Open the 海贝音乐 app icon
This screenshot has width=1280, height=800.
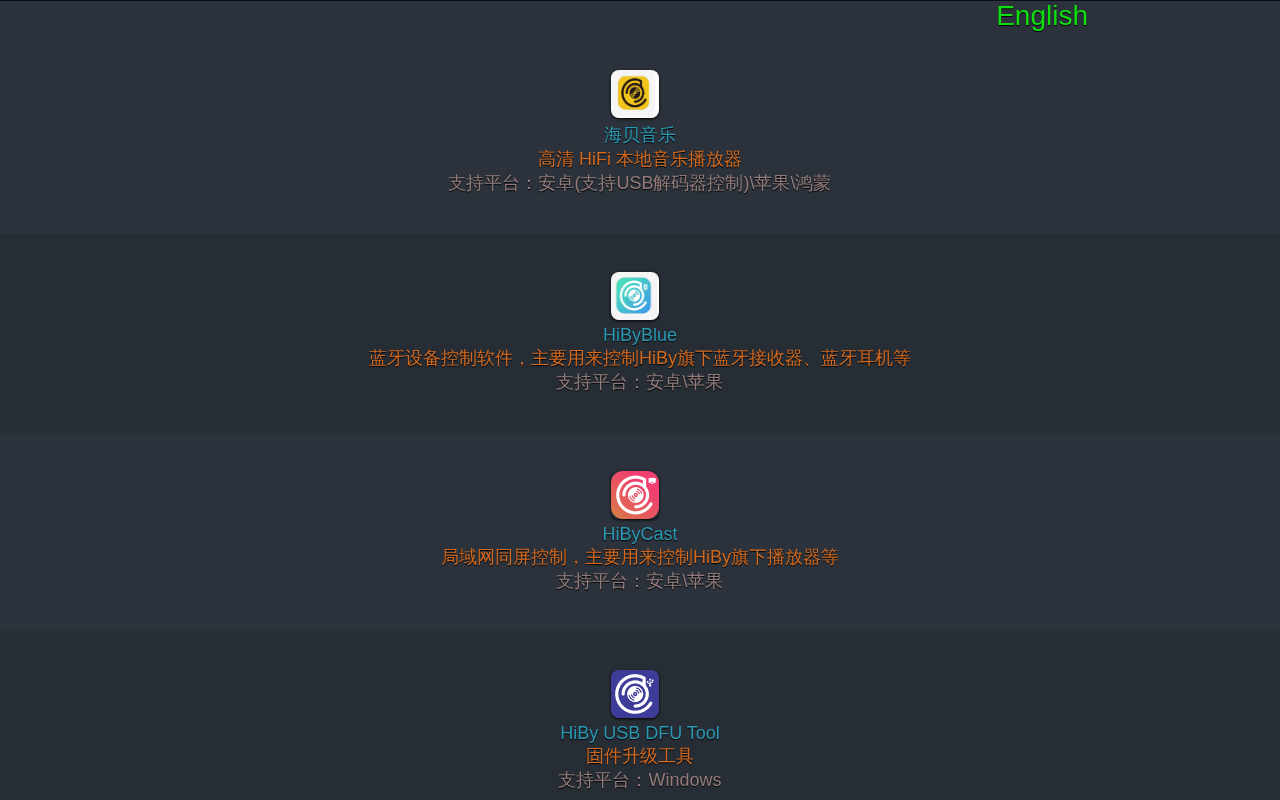pos(635,94)
